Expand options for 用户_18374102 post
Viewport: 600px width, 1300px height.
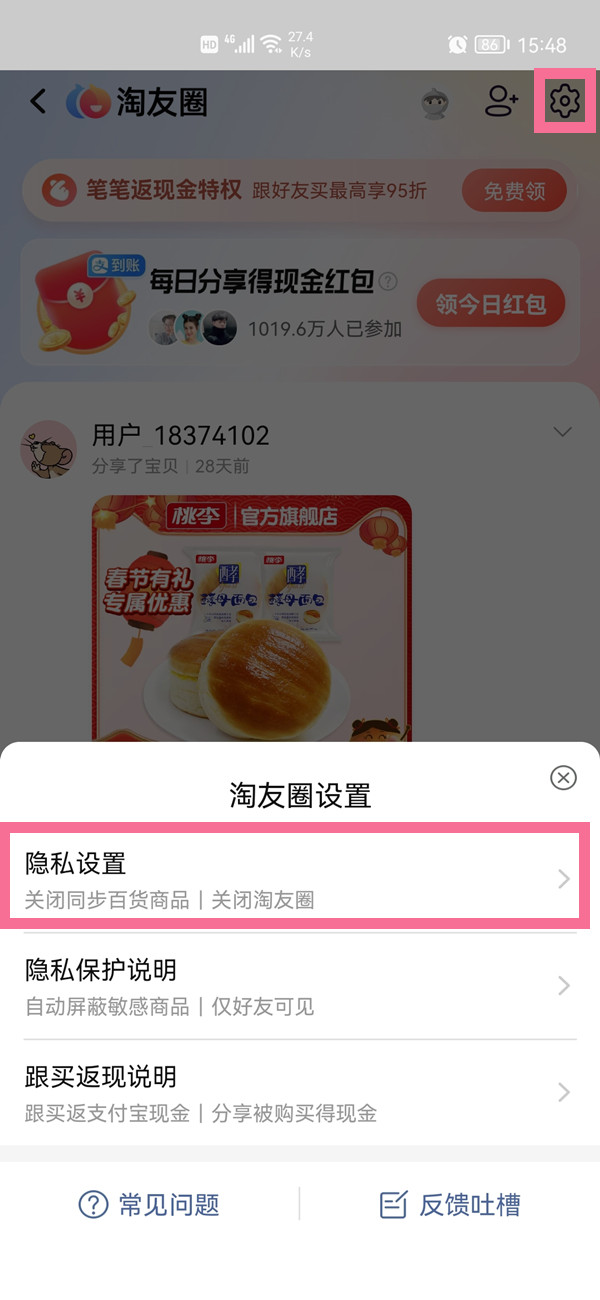click(x=563, y=432)
